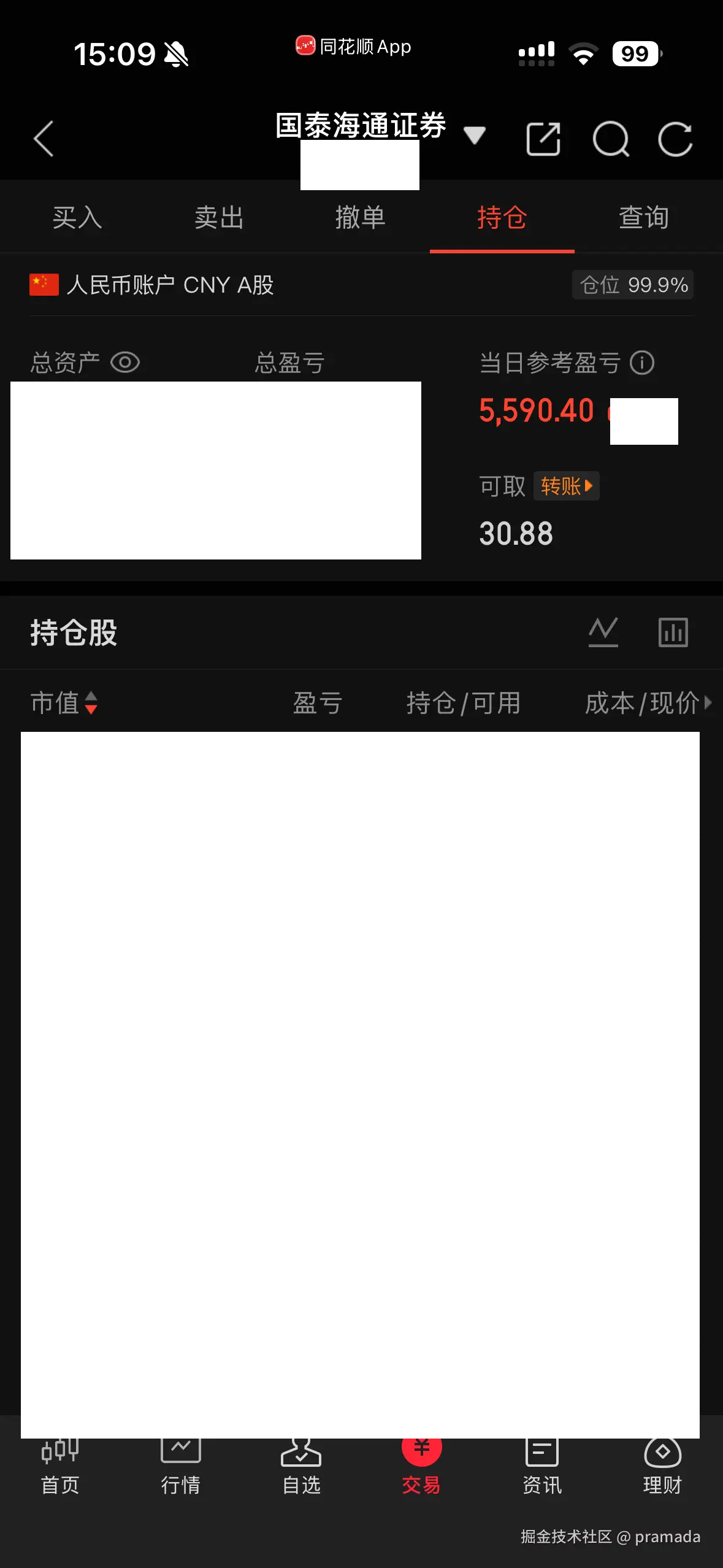Switch to the 买入 buy tab

77,218
